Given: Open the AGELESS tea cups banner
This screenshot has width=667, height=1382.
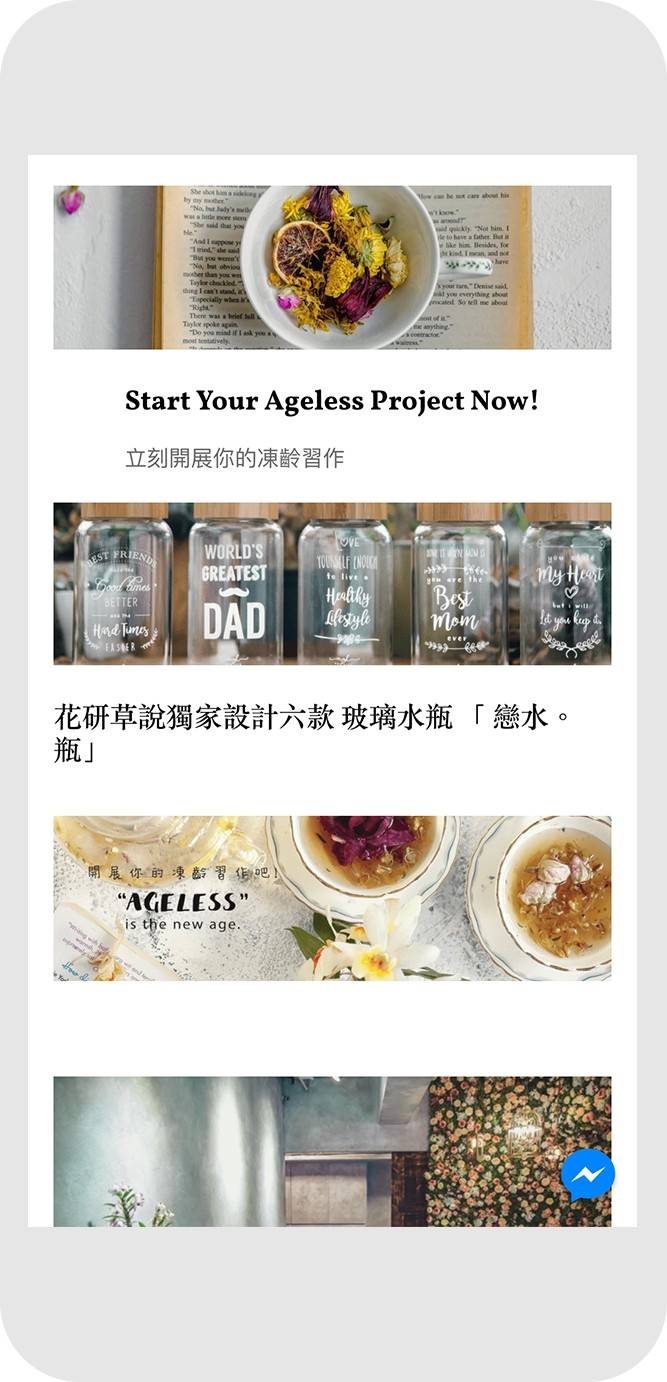Looking at the screenshot, I should click(332, 898).
